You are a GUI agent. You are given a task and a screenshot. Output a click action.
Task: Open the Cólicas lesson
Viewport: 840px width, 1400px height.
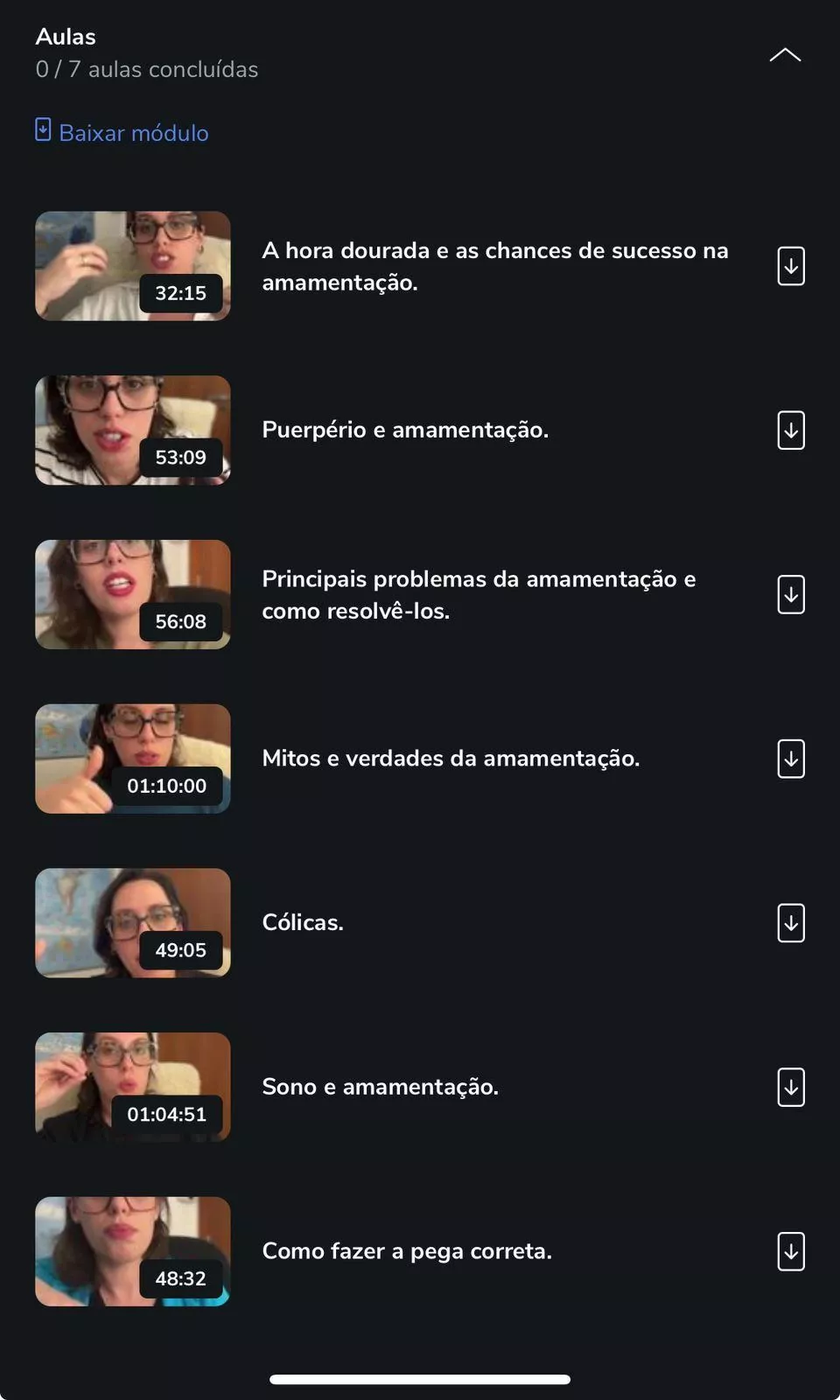(x=303, y=922)
